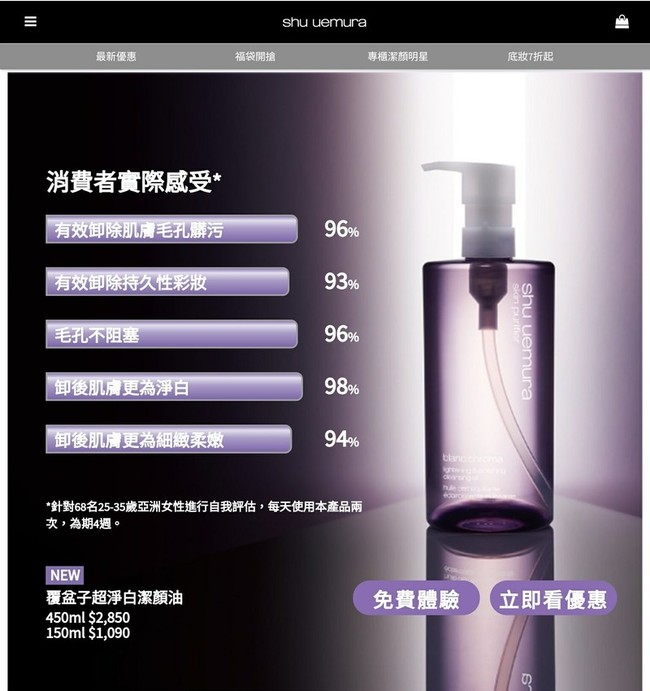Go to 底妝7折起 tab
This screenshot has height=691, width=650.
[529, 57]
